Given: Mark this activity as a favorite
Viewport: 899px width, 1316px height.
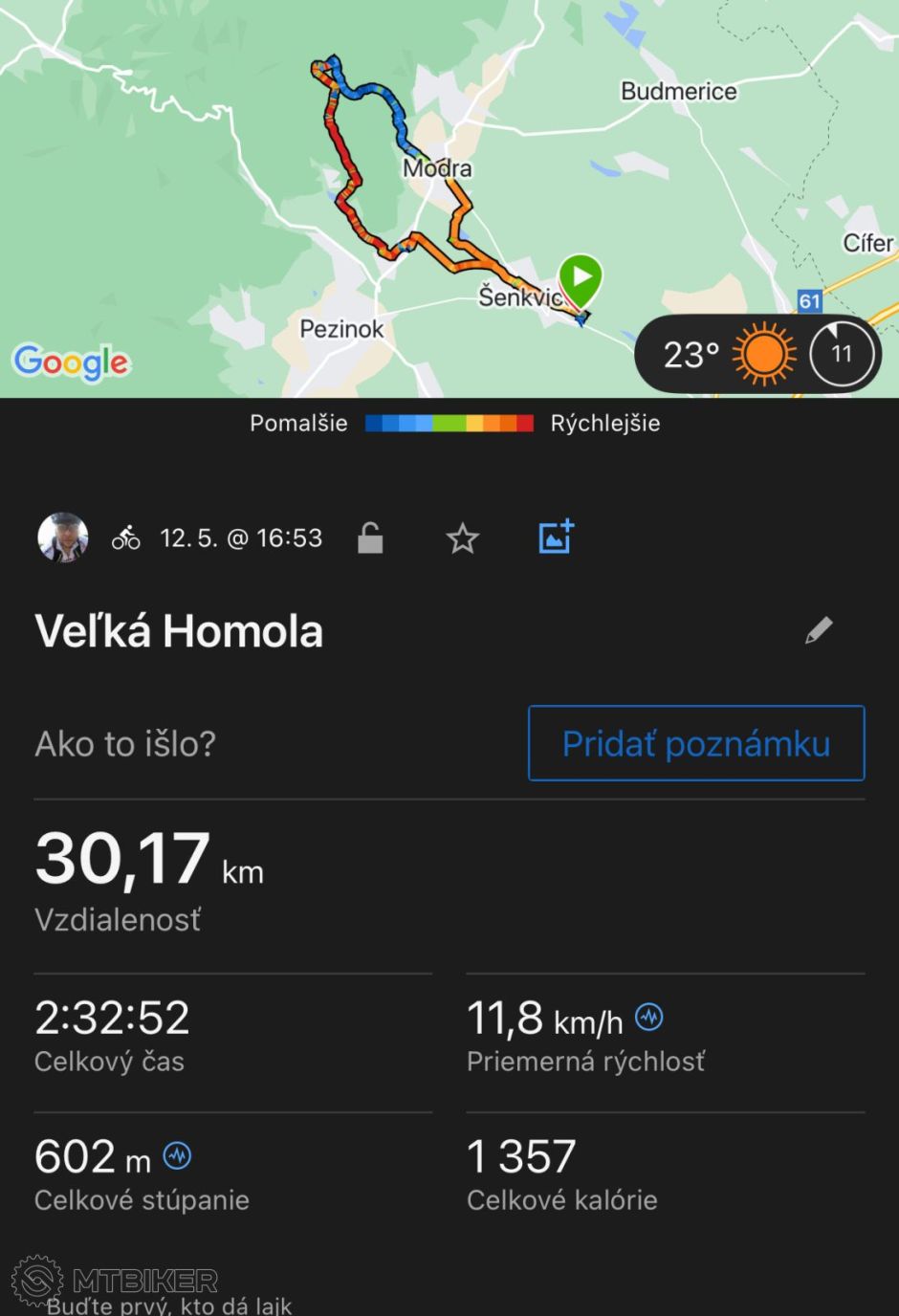Looking at the screenshot, I should (462, 538).
